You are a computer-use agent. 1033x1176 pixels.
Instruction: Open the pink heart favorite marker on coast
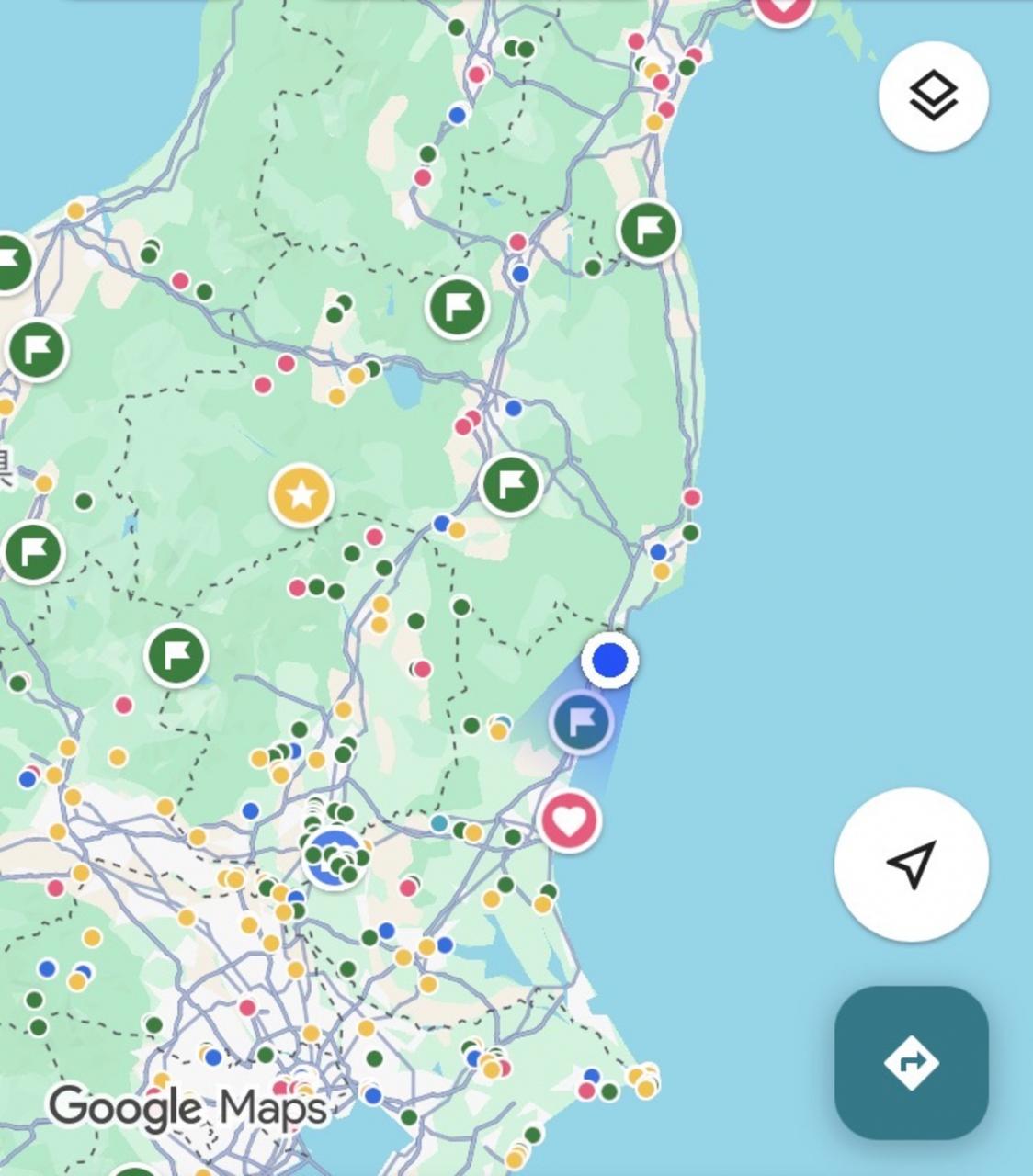coord(570,821)
